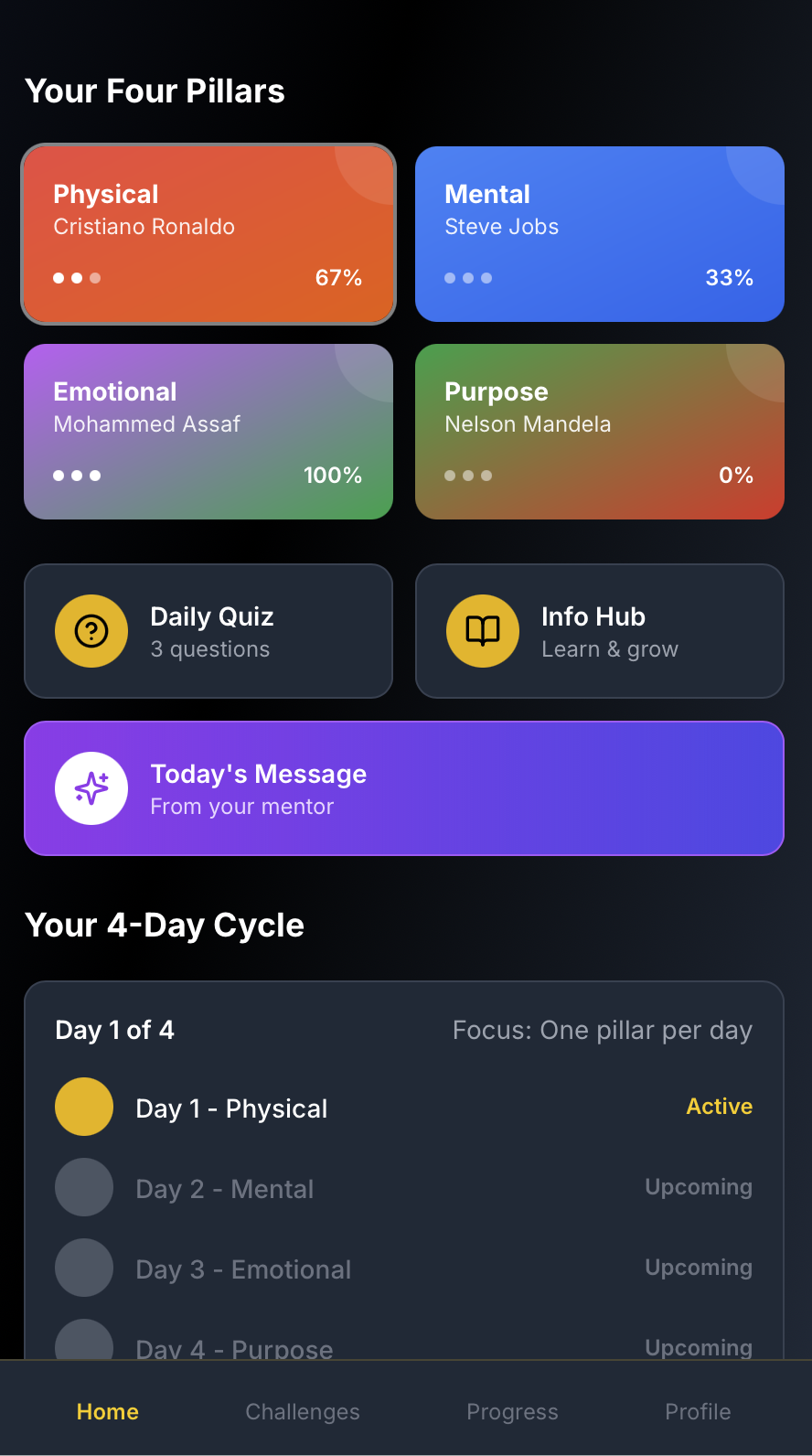
Task: Go to the Progress tab
Action: pos(512,1411)
